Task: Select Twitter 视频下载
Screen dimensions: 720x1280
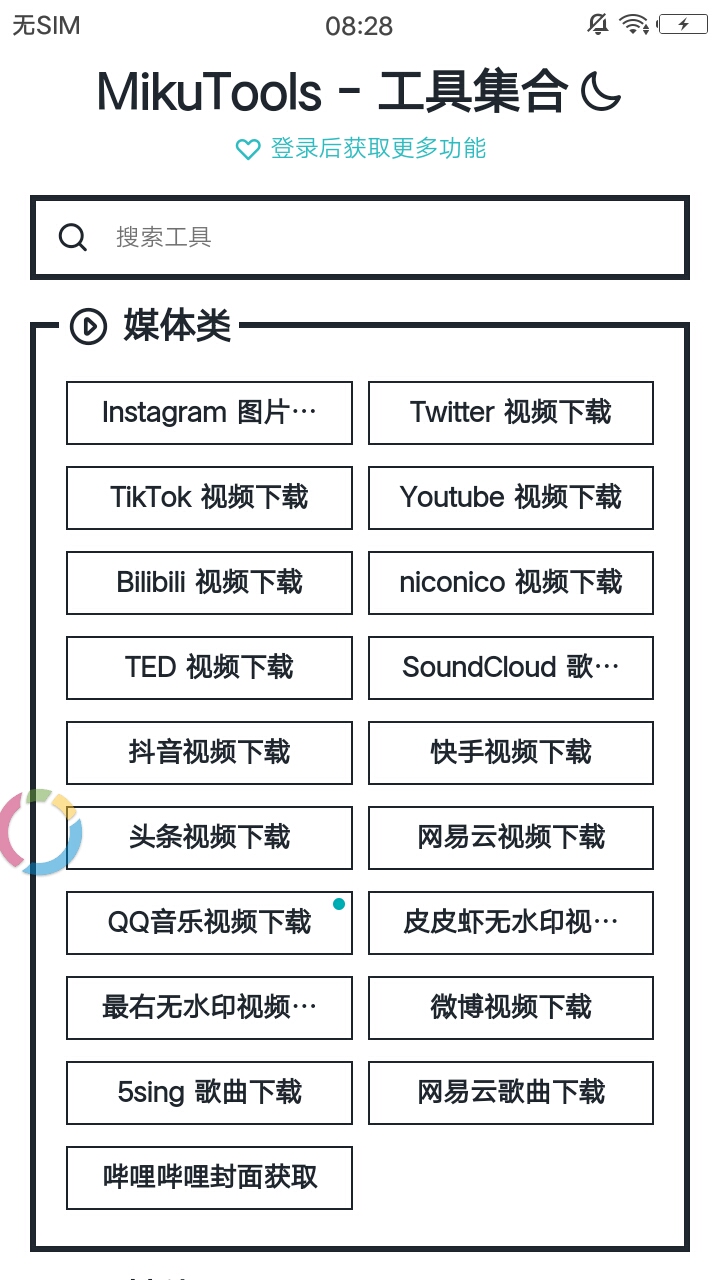Action: click(510, 413)
